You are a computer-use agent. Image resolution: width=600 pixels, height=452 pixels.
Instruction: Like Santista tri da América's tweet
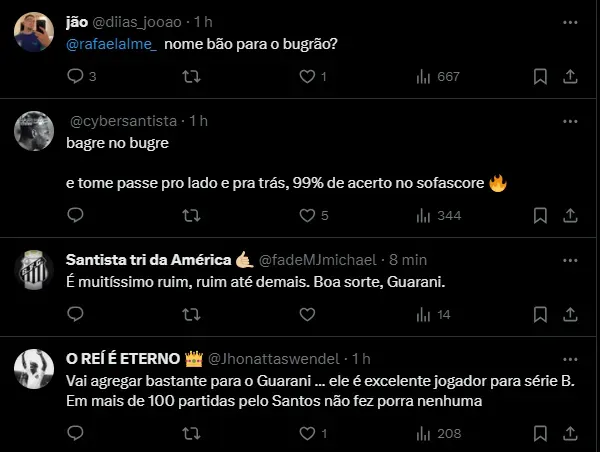307,314
